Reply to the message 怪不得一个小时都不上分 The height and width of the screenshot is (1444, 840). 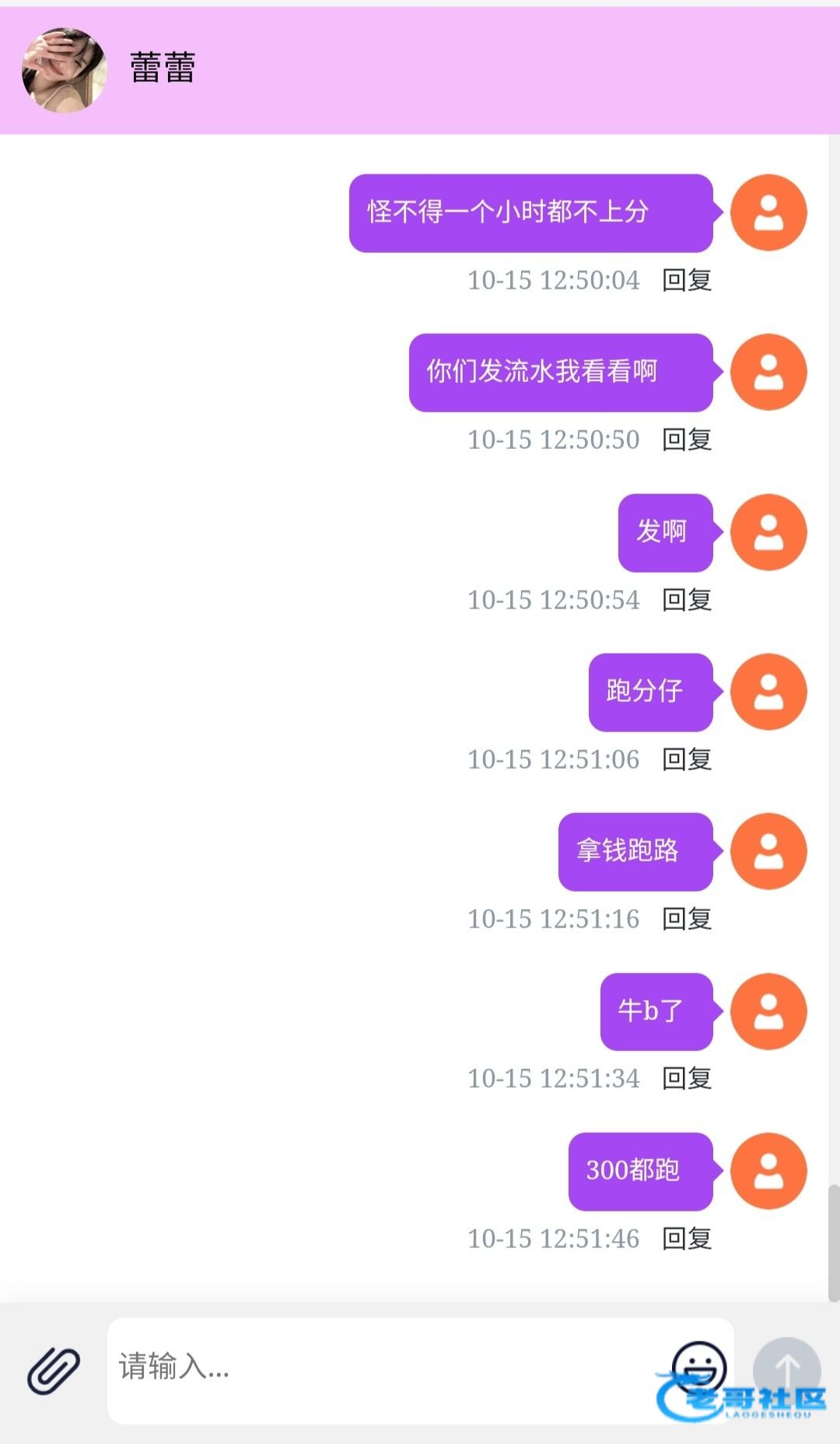[687, 280]
